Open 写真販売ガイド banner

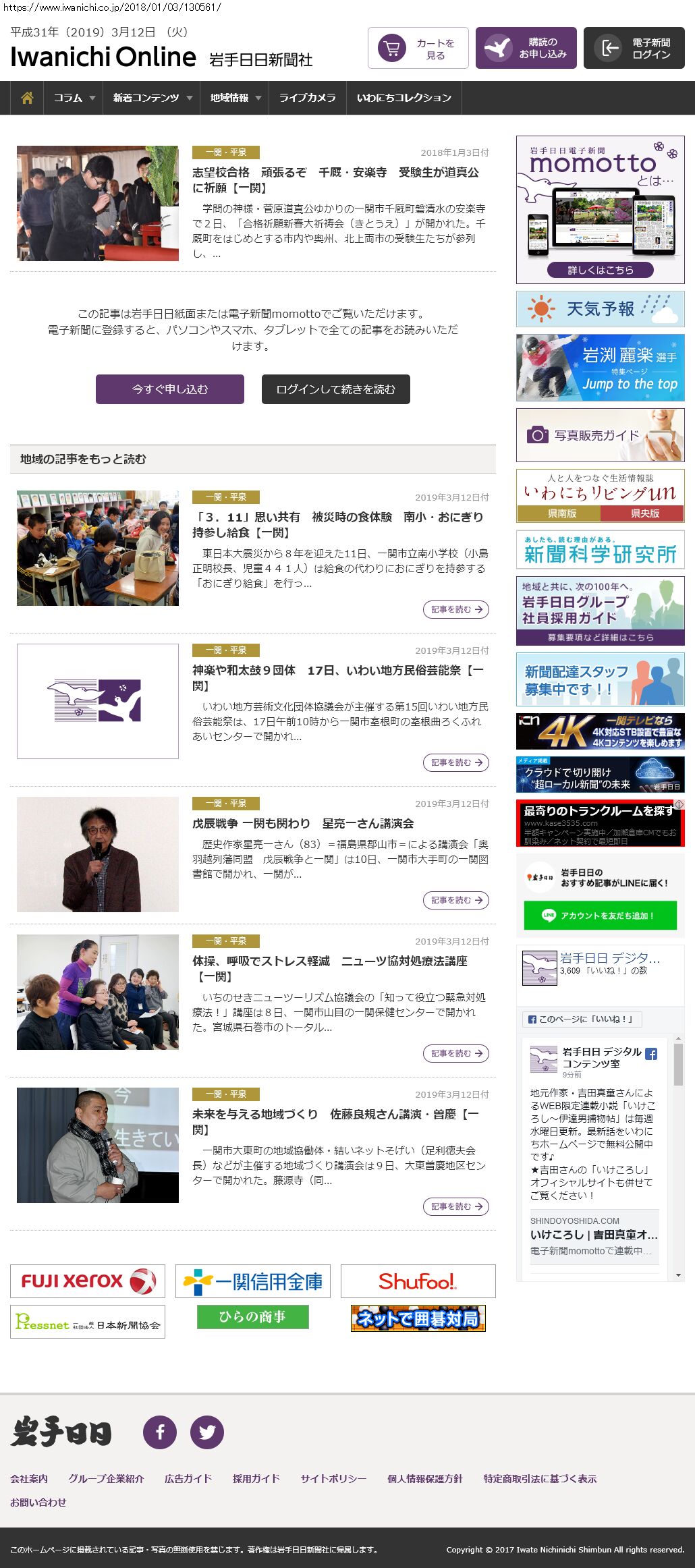click(x=600, y=435)
